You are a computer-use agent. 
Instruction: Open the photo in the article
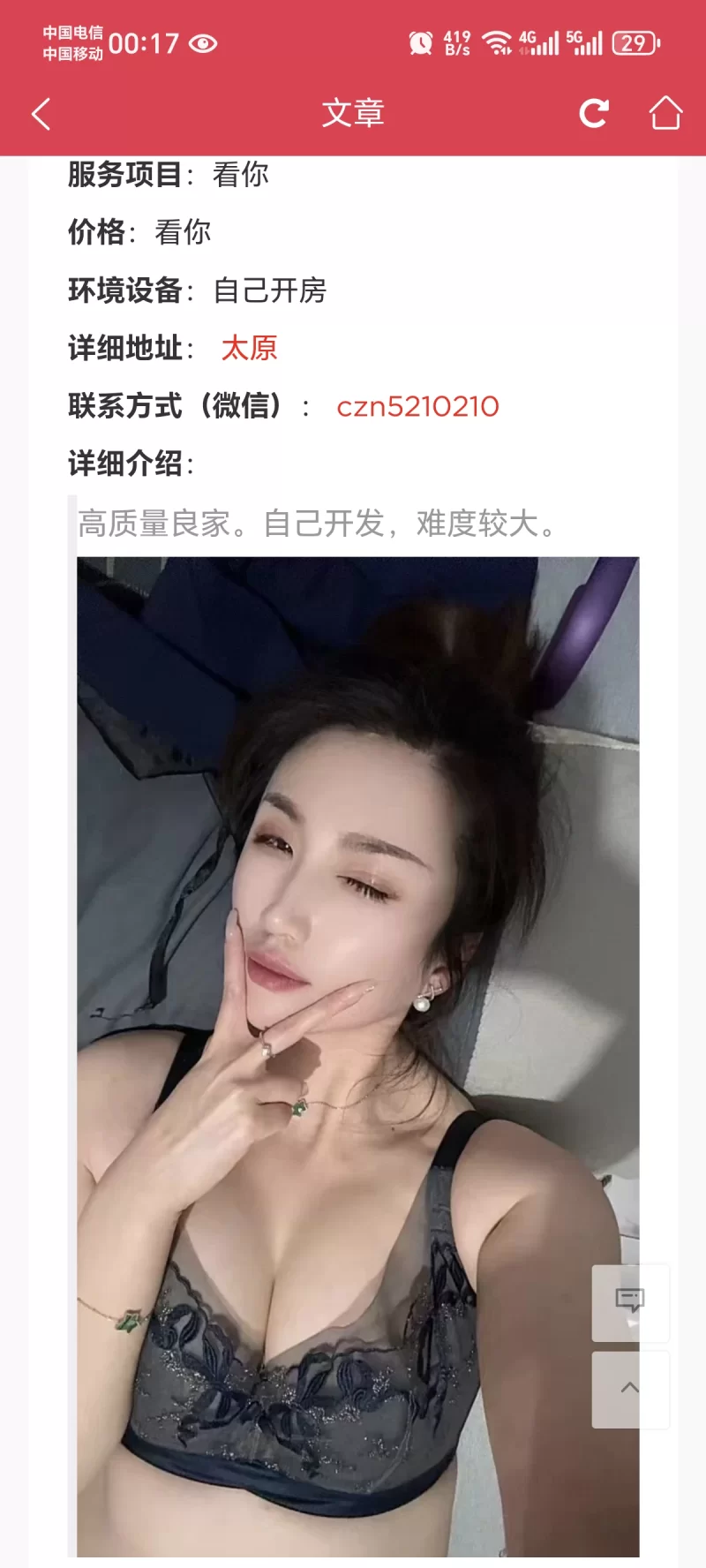[x=357, y=971]
